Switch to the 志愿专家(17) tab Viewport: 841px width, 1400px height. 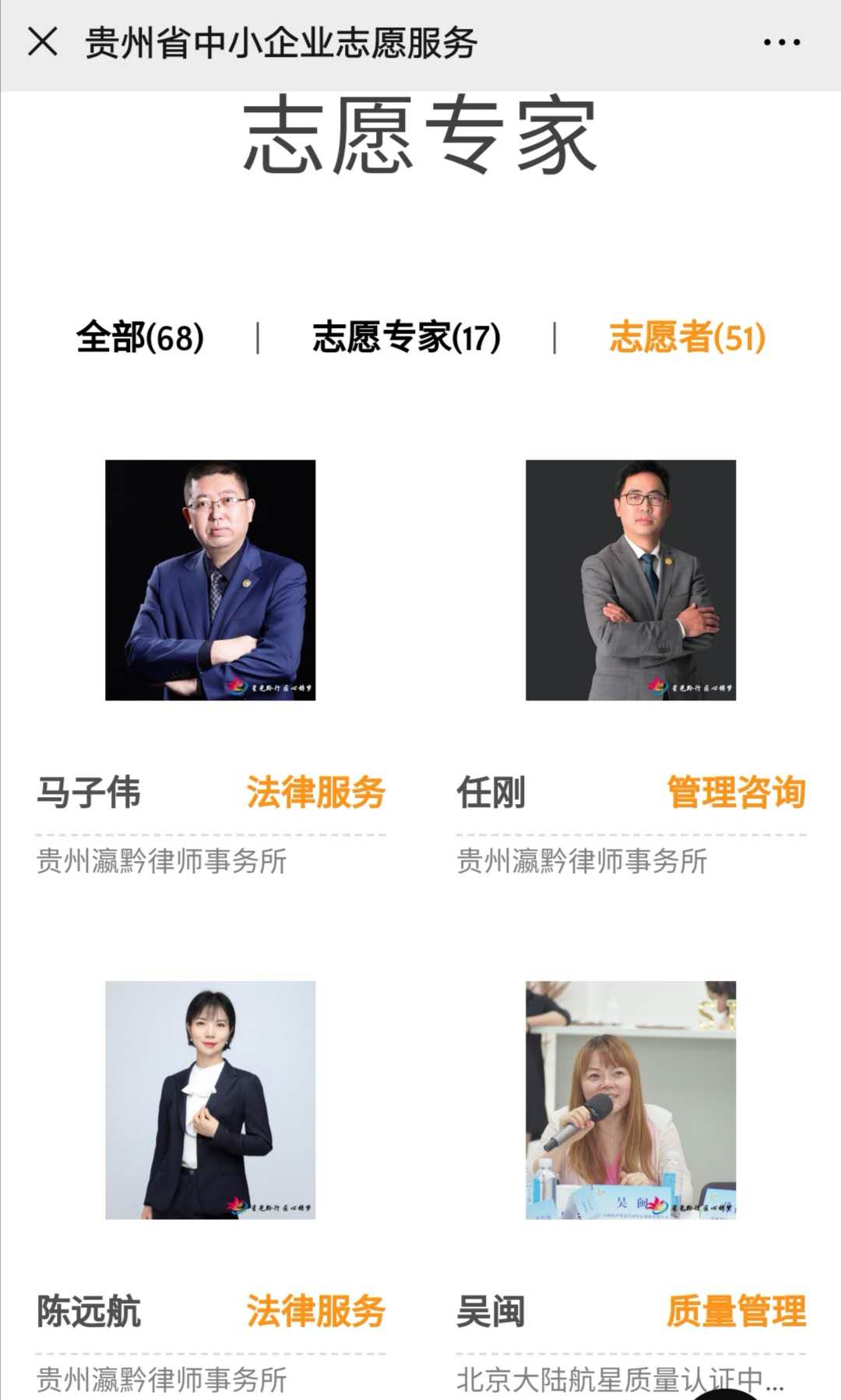coord(406,338)
